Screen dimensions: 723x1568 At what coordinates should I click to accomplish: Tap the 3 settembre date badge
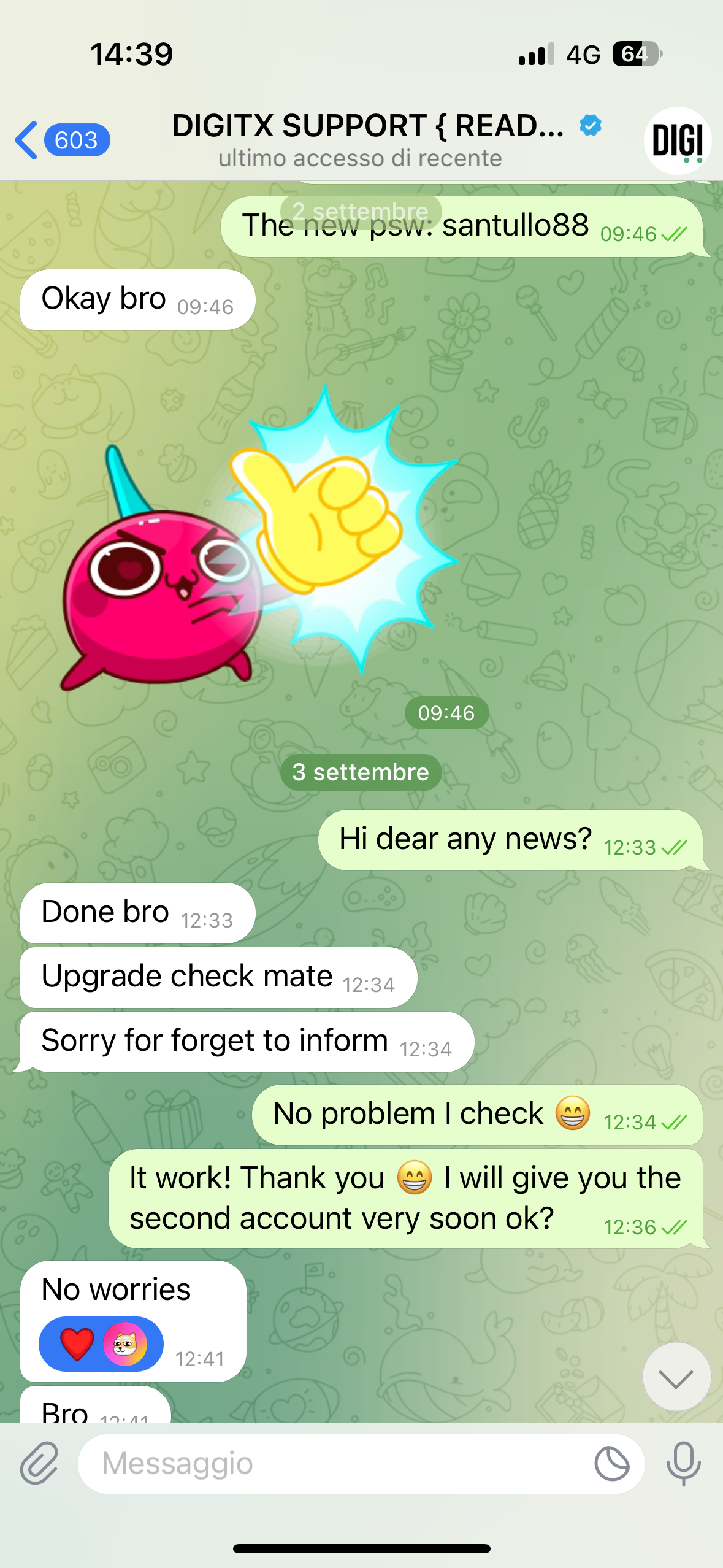pyautogui.click(x=361, y=772)
